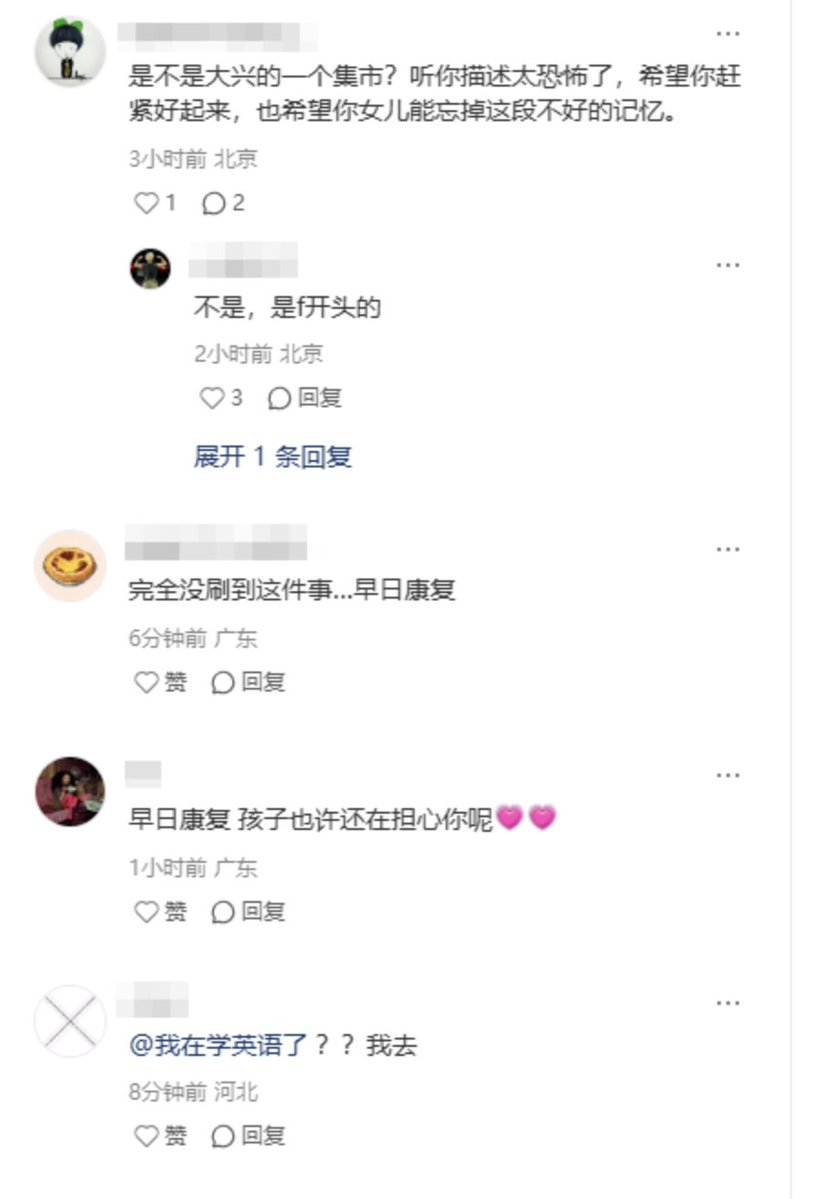The height and width of the screenshot is (1199, 833).
Task: Open overflow menu on the 我去 comment
Action: click(728, 1003)
